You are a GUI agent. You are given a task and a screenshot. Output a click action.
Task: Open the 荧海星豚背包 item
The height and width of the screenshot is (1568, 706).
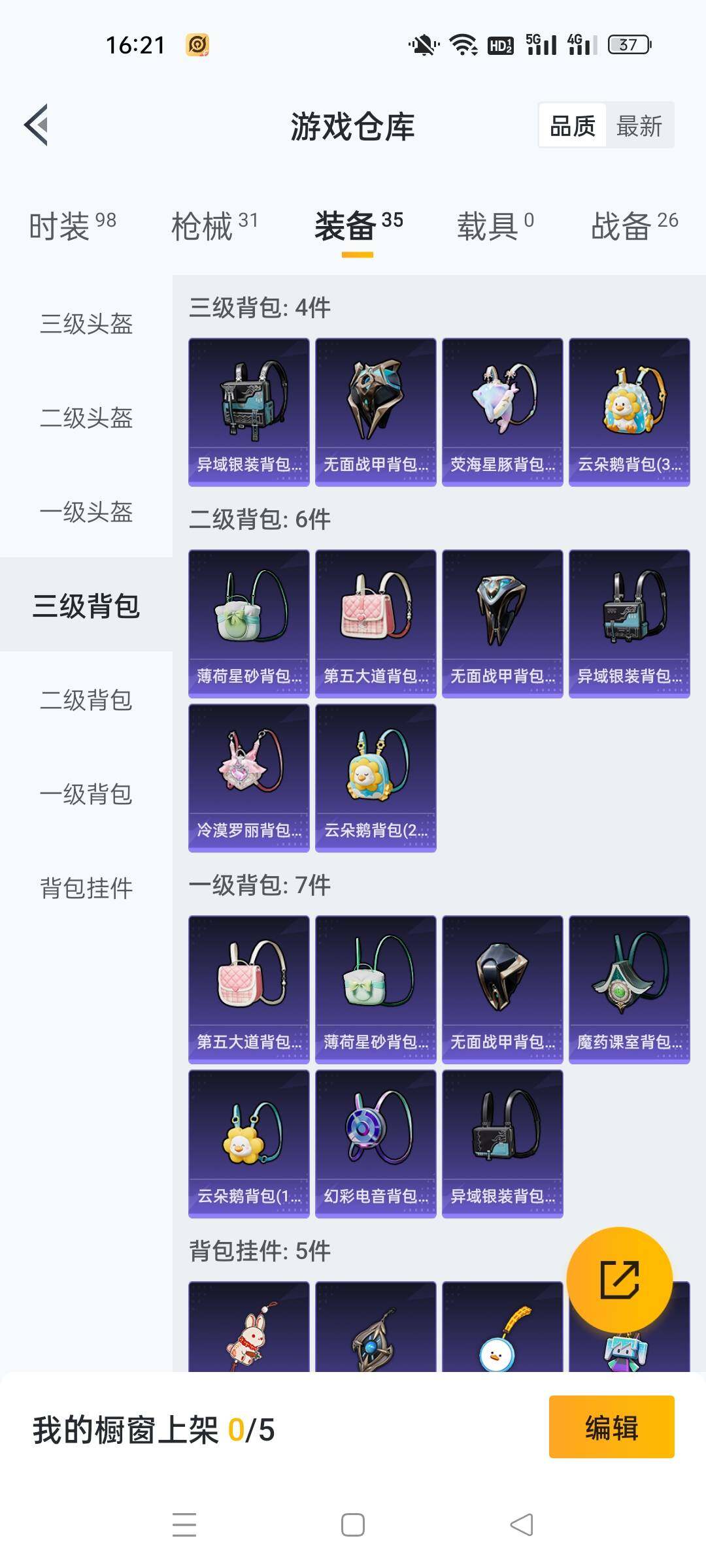[x=502, y=410]
